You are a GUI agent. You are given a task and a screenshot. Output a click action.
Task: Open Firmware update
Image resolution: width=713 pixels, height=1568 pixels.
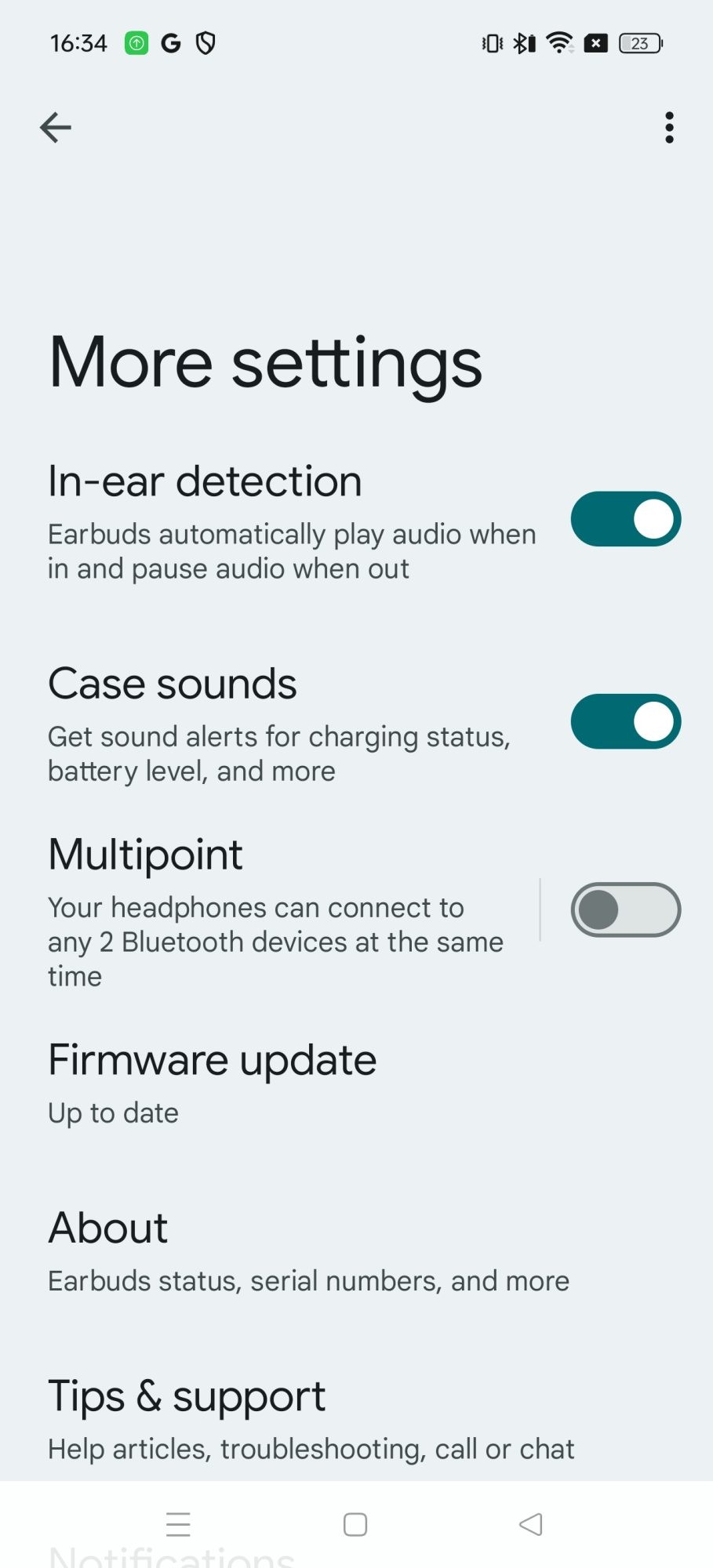[212, 1083]
